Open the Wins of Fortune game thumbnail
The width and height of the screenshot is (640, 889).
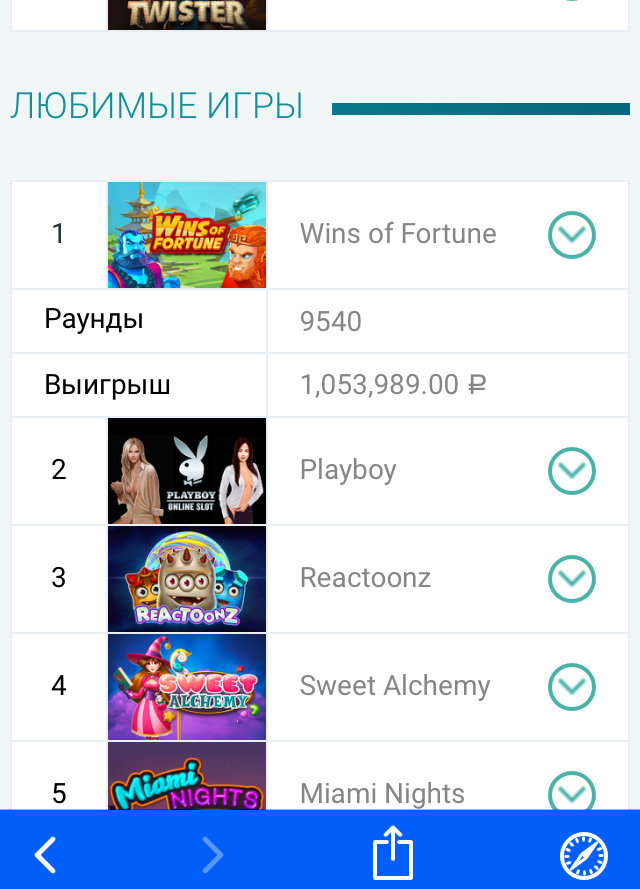pos(187,235)
